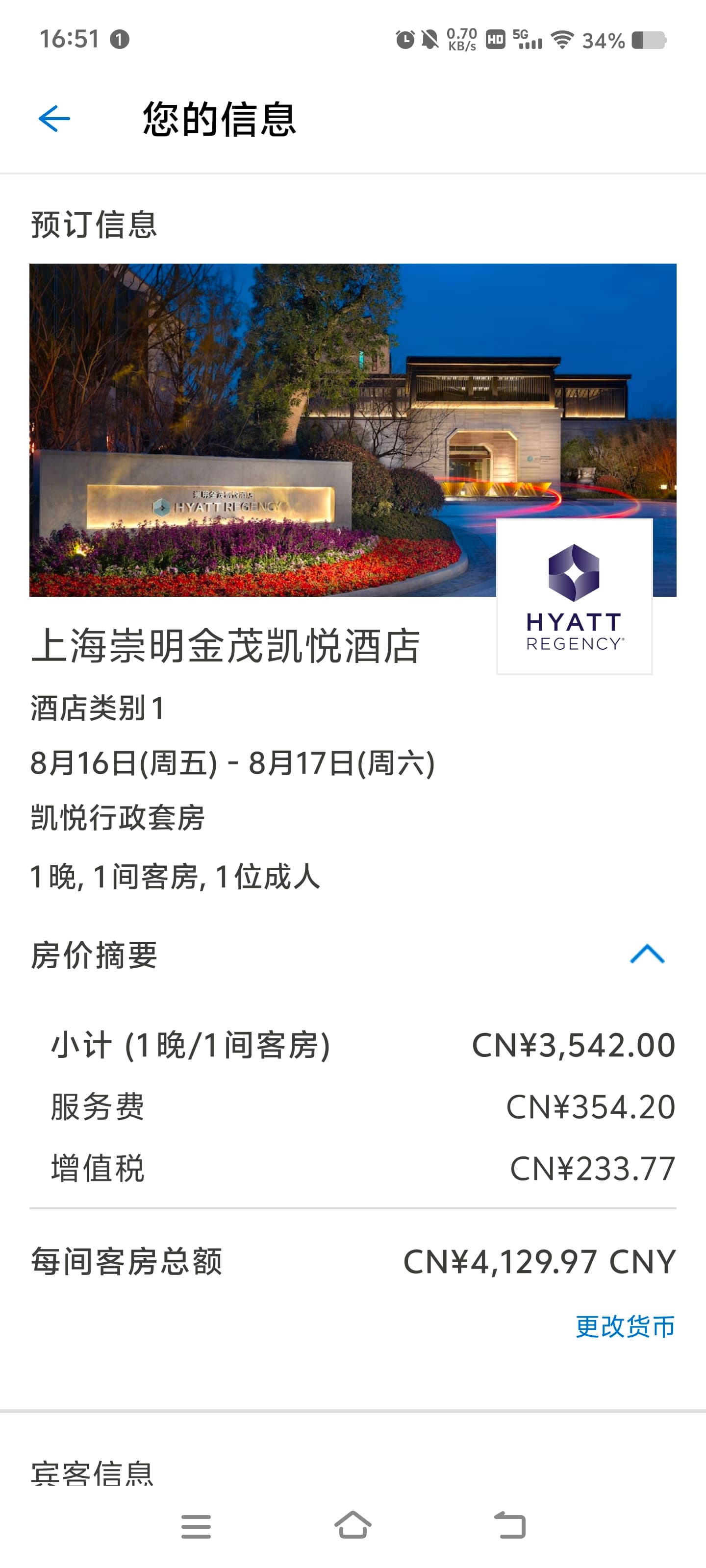Viewport: 706px width, 1568px height.
Task: Open the 更改货币 link
Action: (x=625, y=1326)
